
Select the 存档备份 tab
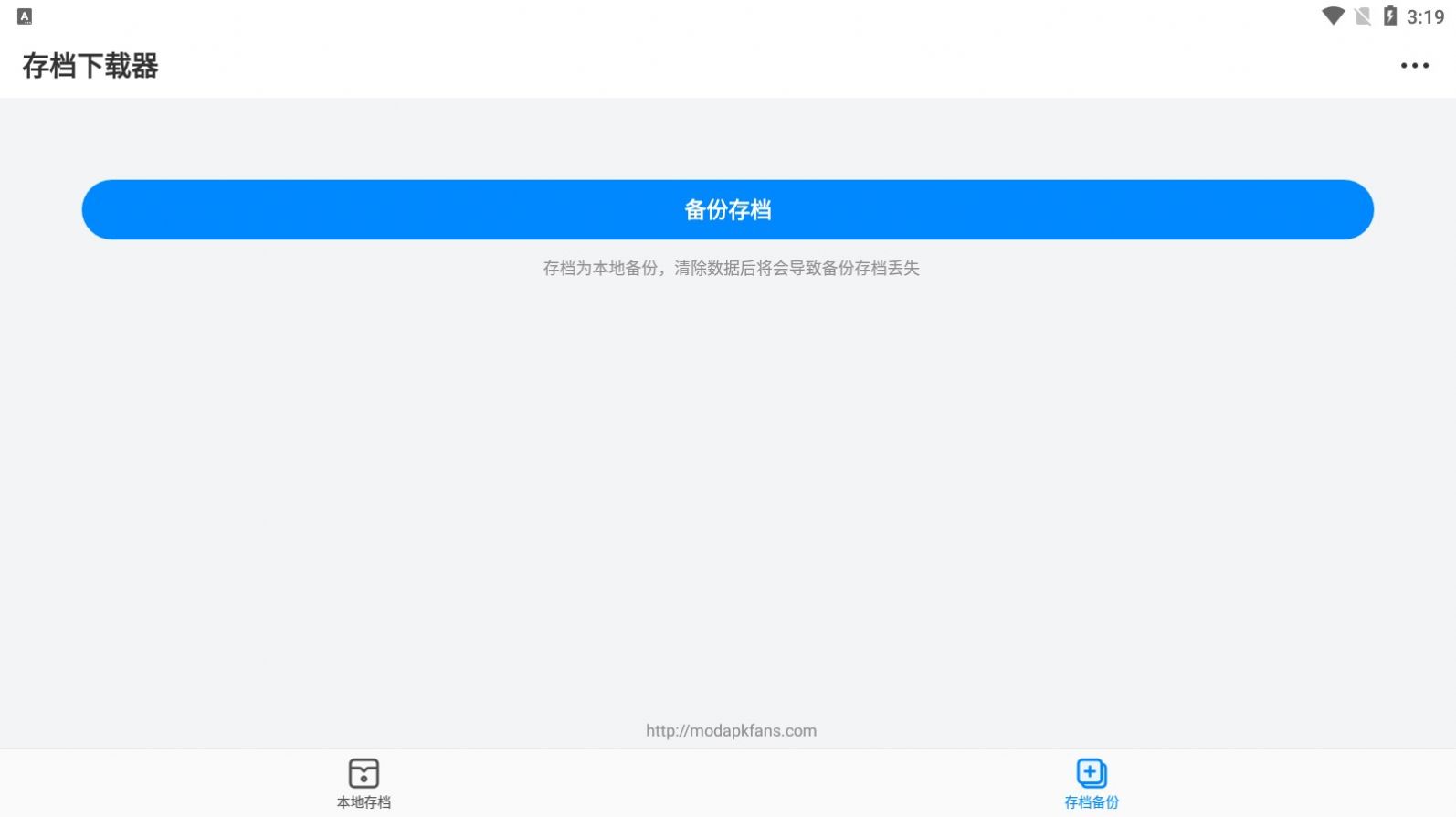click(1091, 783)
